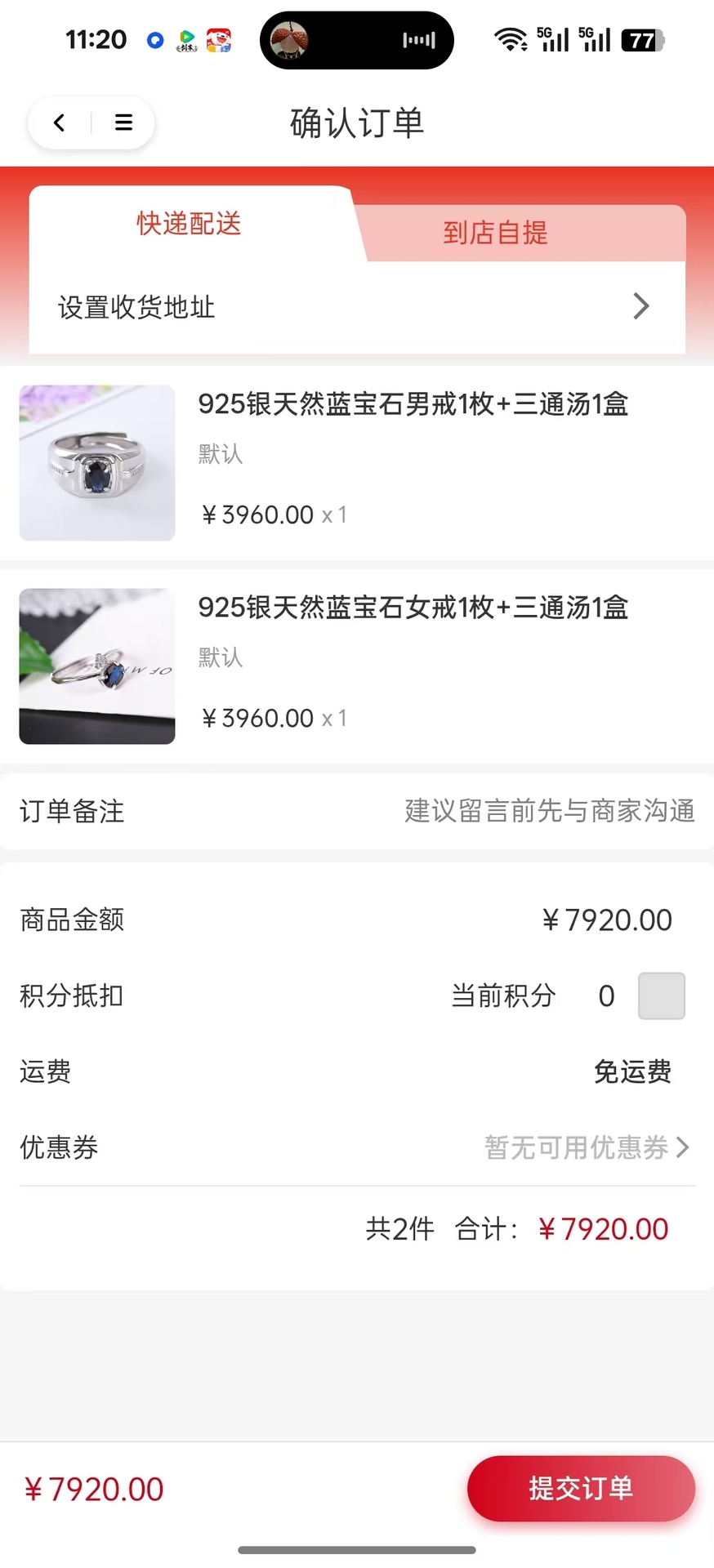Select the 快递配送 delivery tab

pyautogui.click(x=189, y=224)
